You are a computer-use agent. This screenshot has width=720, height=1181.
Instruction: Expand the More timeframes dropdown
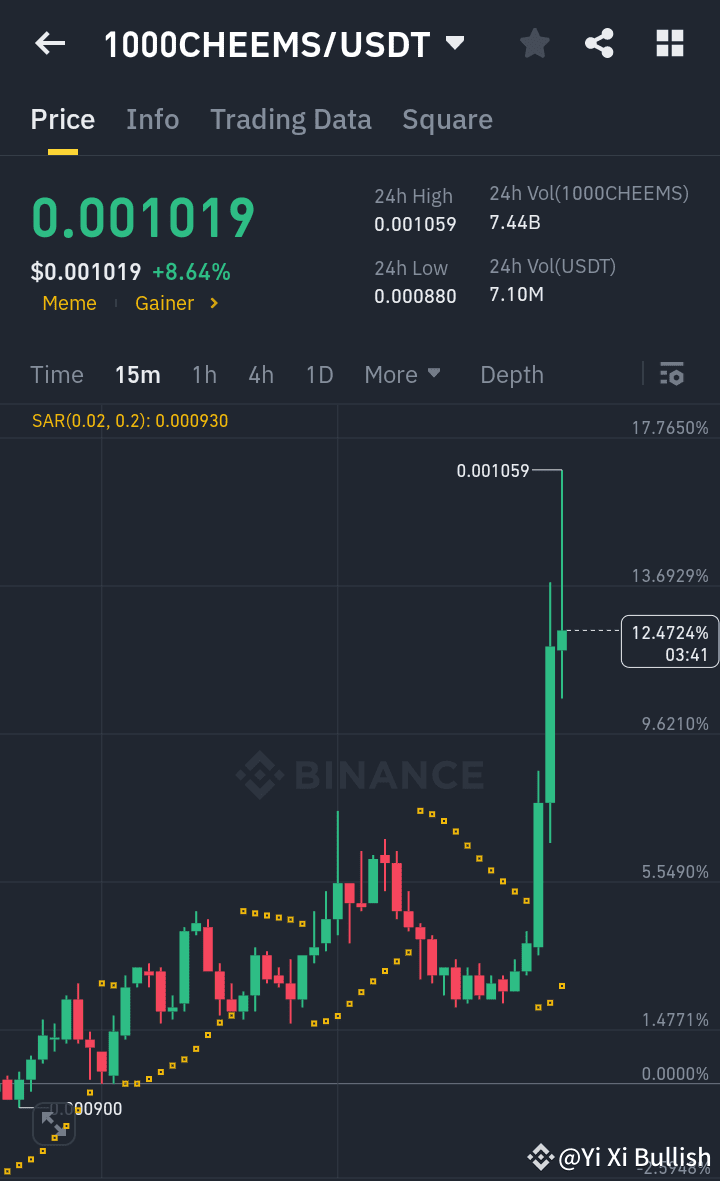[402, 374]
